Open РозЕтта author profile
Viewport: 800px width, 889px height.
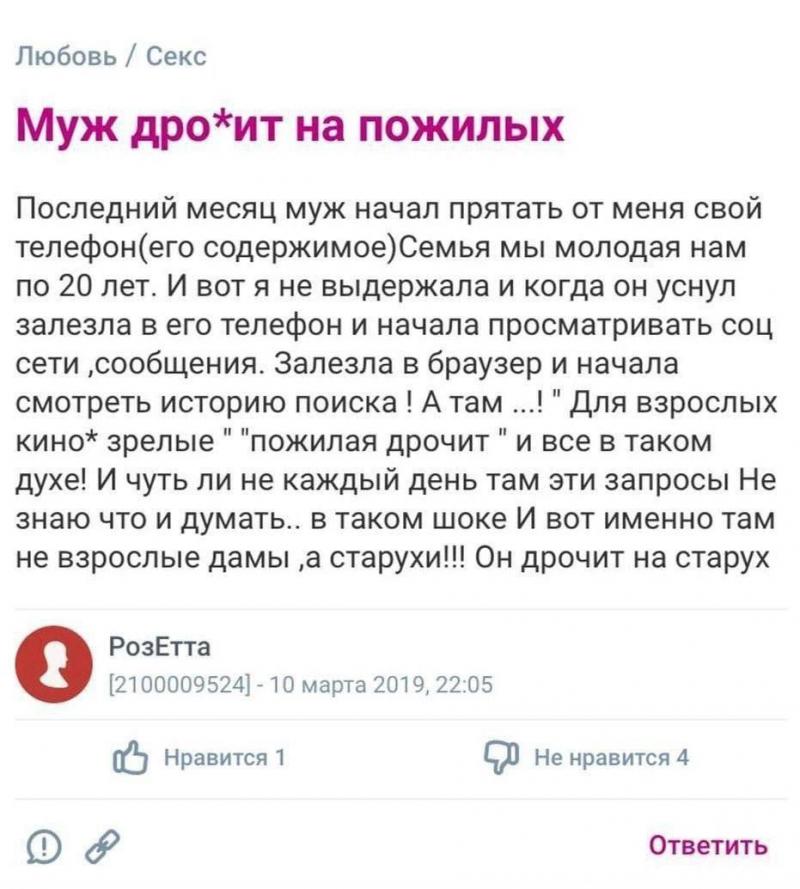click(160, 646)
